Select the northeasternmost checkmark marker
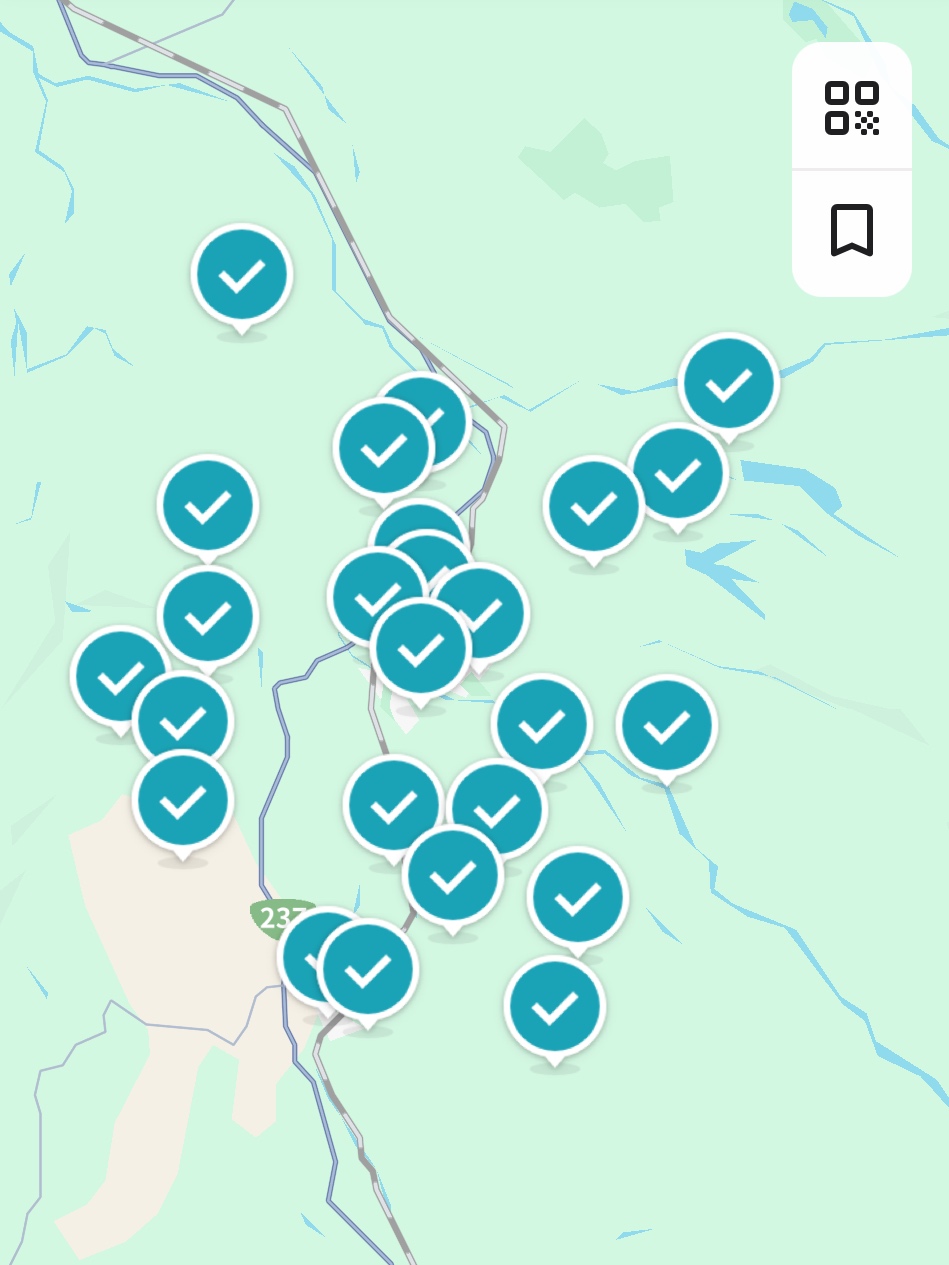This screenshot has height=1265, width=949. 728,384
